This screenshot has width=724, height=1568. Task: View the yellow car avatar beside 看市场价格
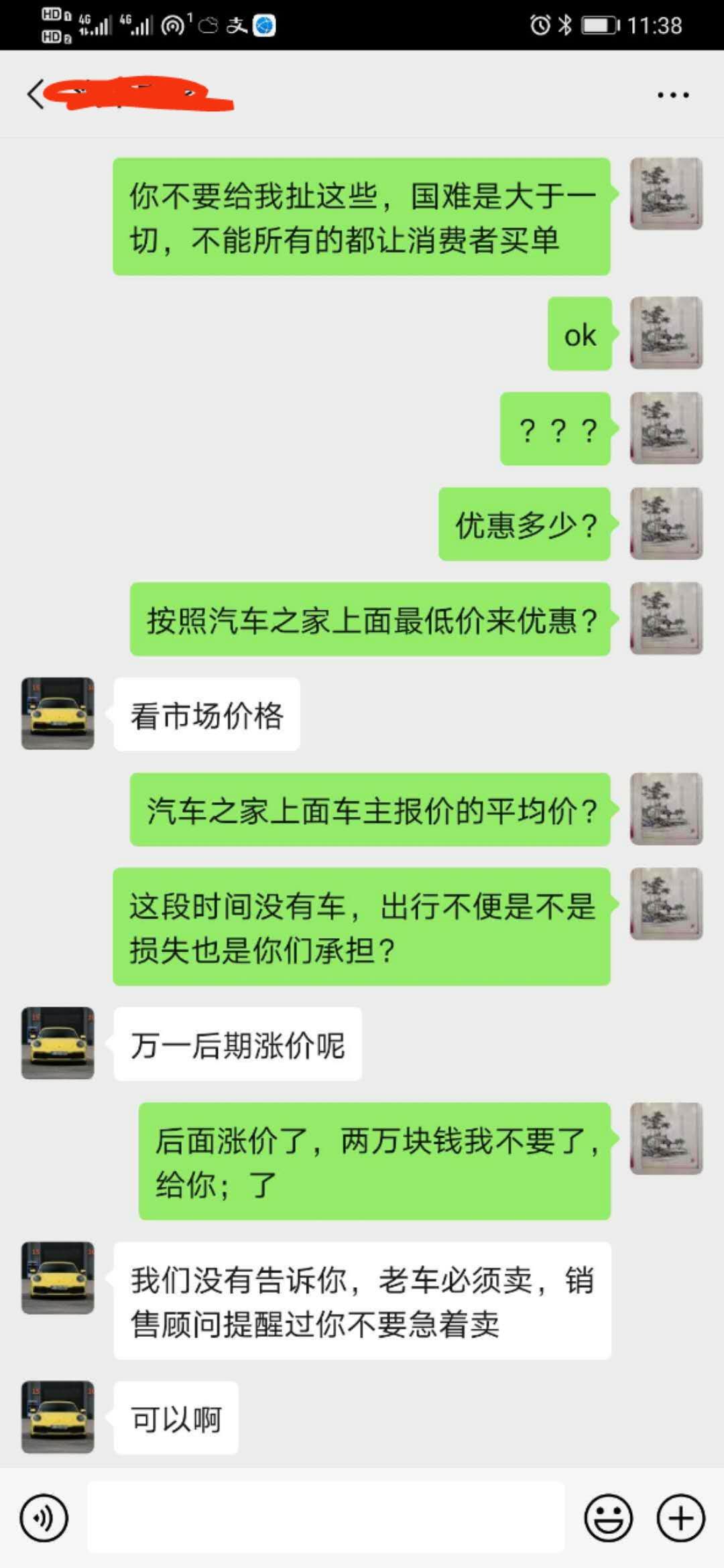pos(58,714)
